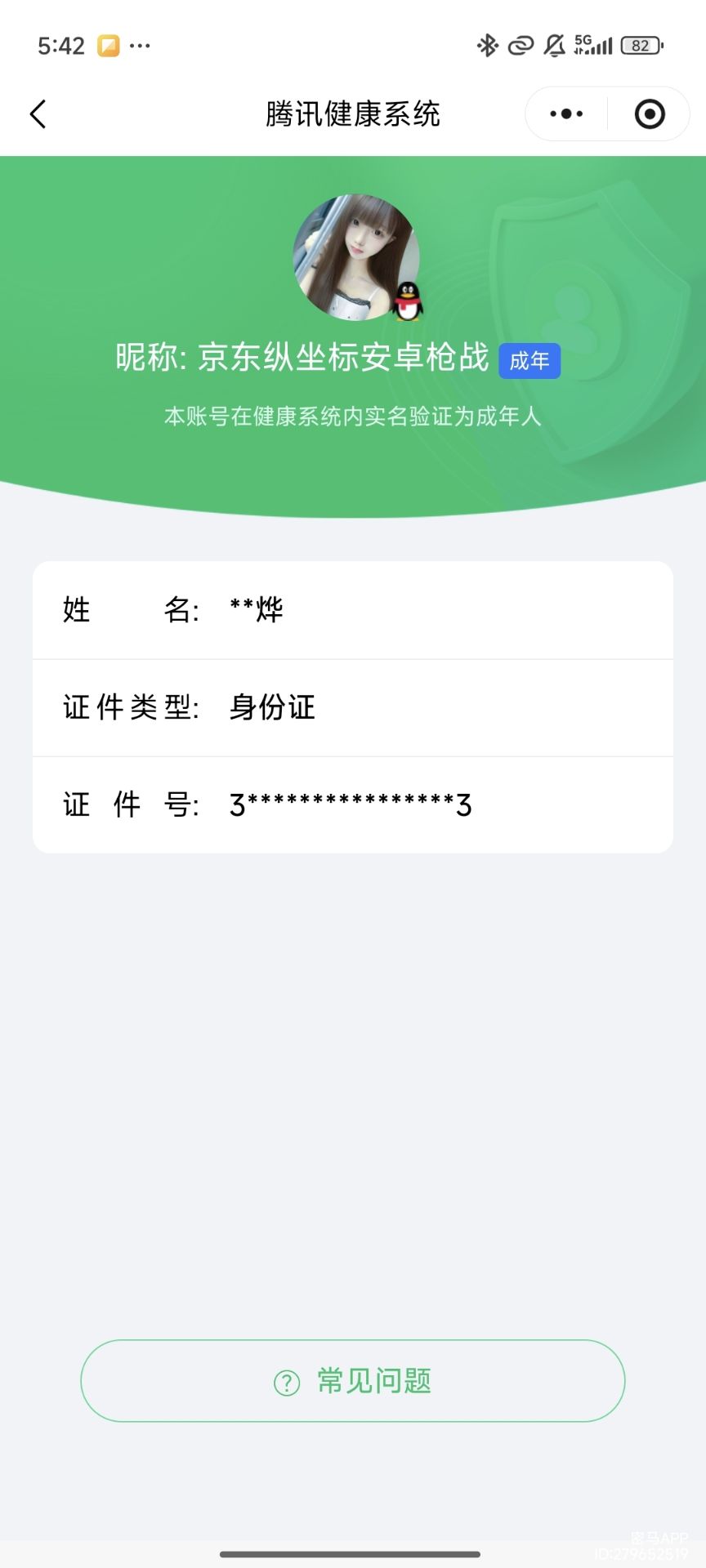
Task: Go back from Tencent Health System page
Action: click(x=38, y=114)
